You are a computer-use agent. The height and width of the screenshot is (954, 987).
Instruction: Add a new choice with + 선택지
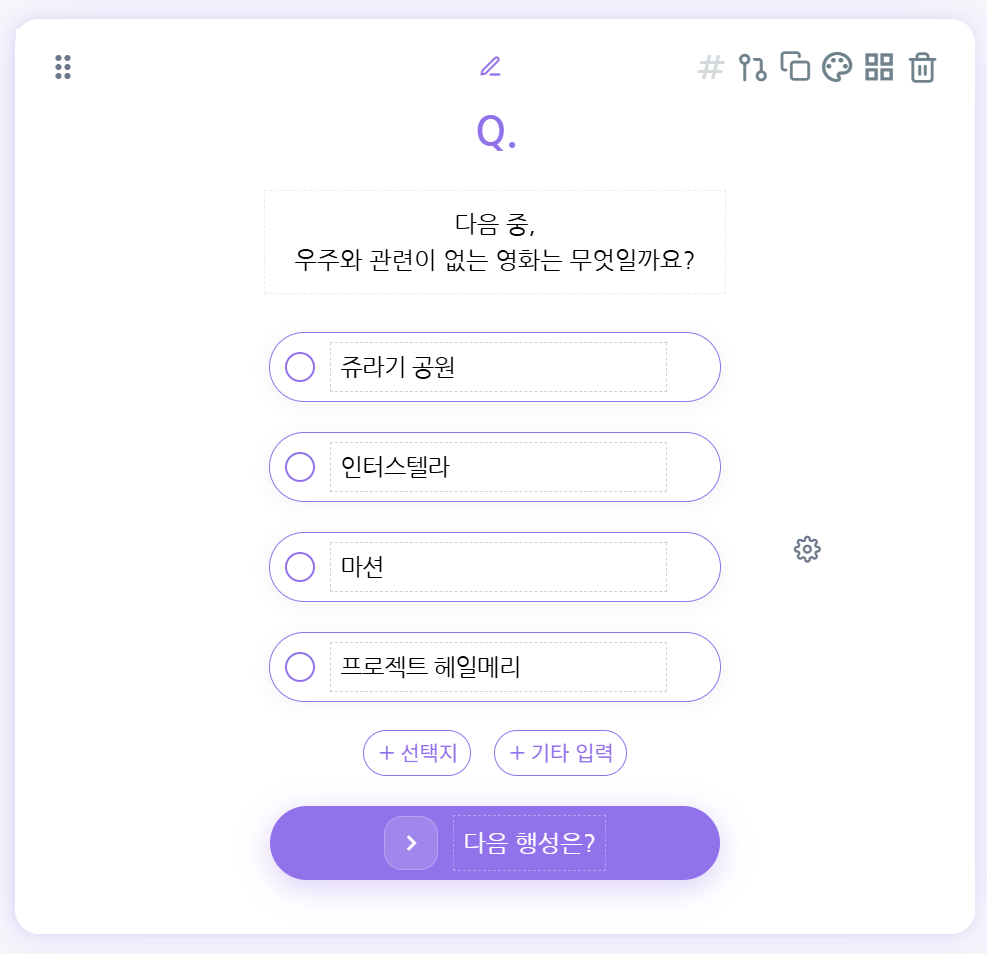[x=416, y=753]
